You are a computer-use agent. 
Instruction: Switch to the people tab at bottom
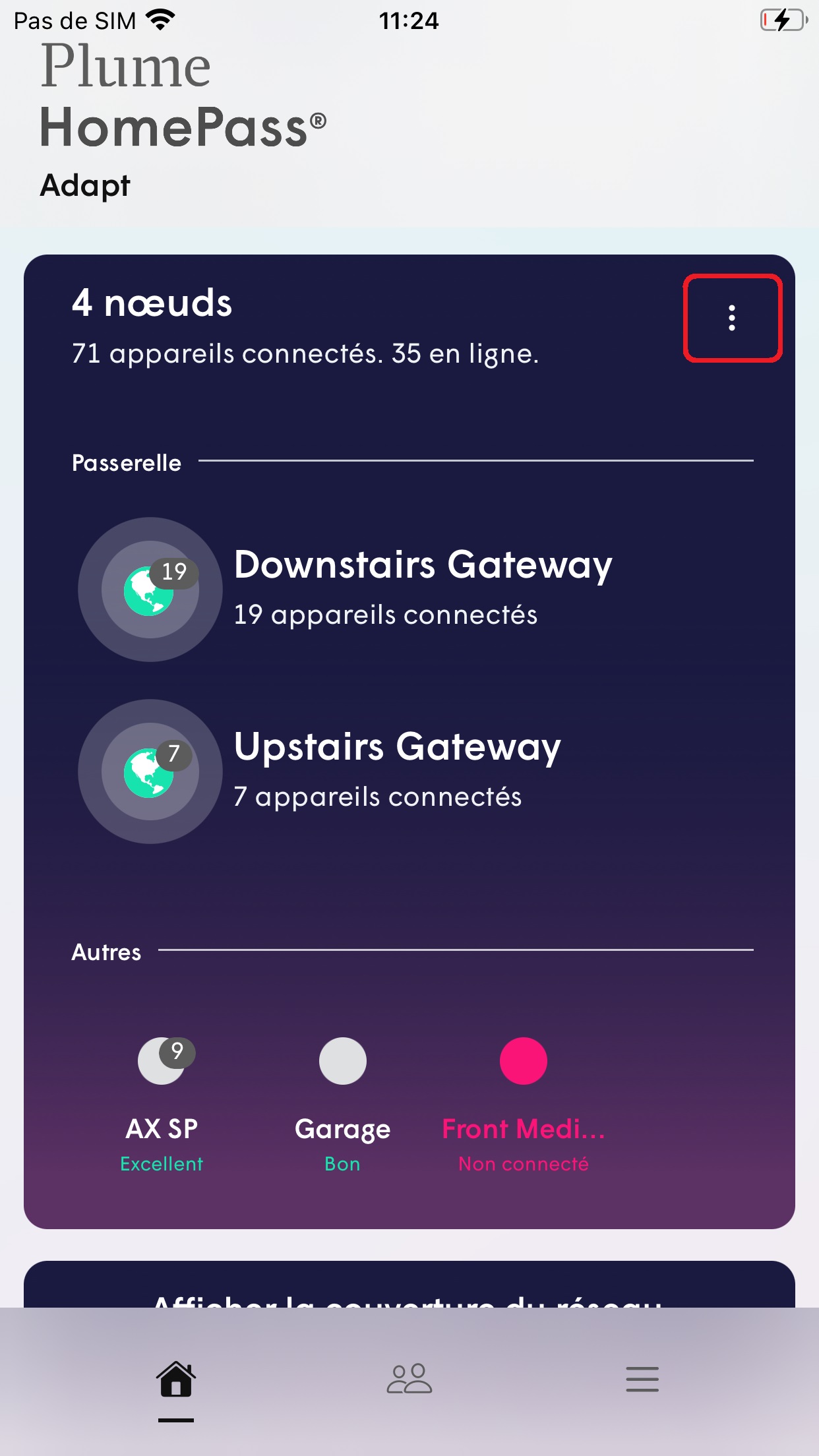(x=409, y=1378)
